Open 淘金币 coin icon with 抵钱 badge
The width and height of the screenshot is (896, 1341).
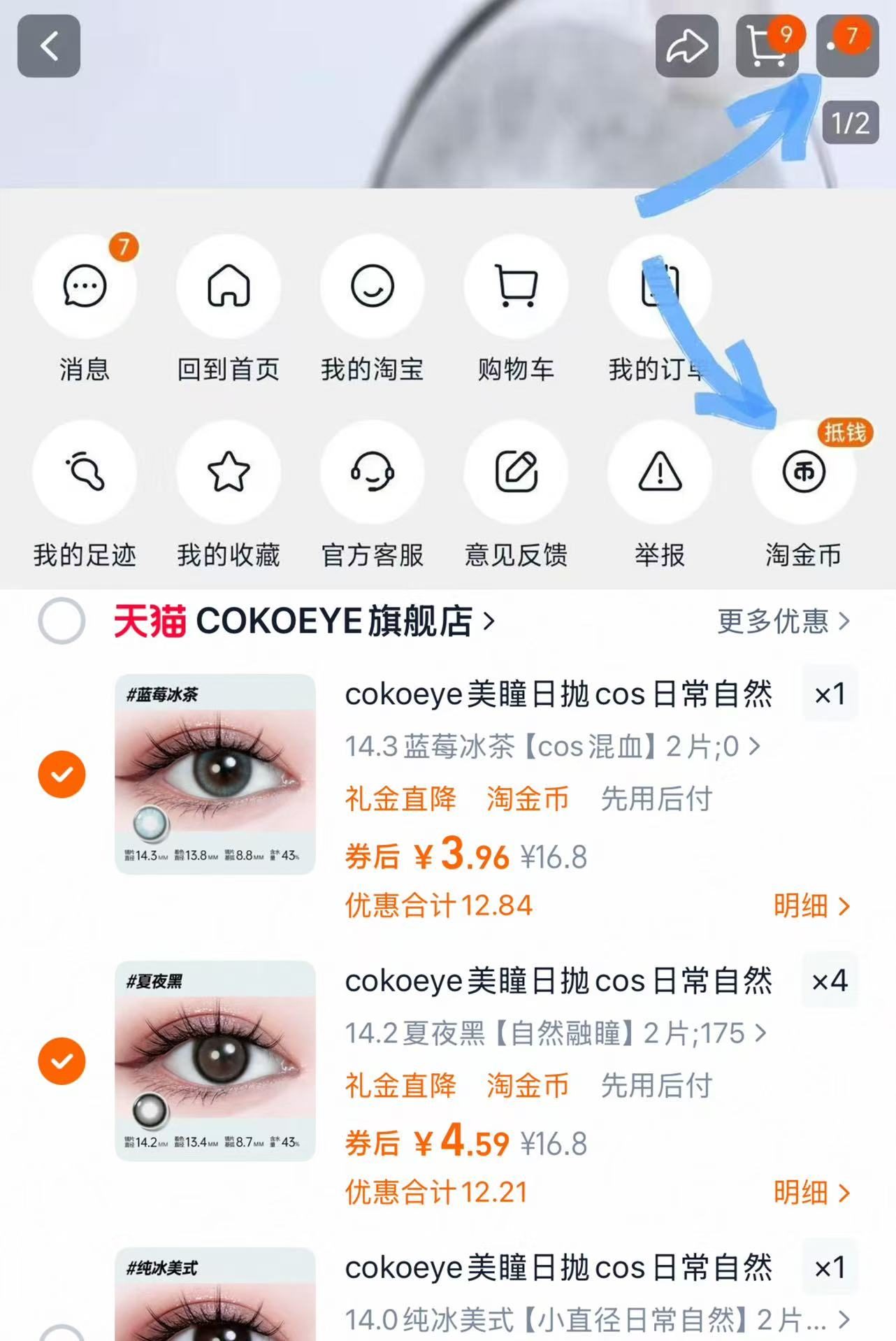tap(803, 472)
